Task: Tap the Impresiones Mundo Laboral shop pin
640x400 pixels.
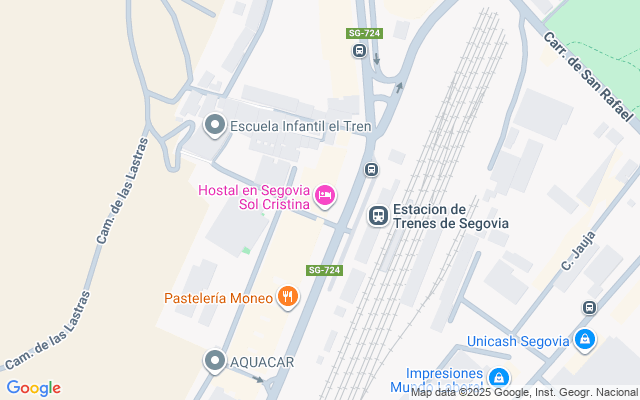Action: pos(499,377)
